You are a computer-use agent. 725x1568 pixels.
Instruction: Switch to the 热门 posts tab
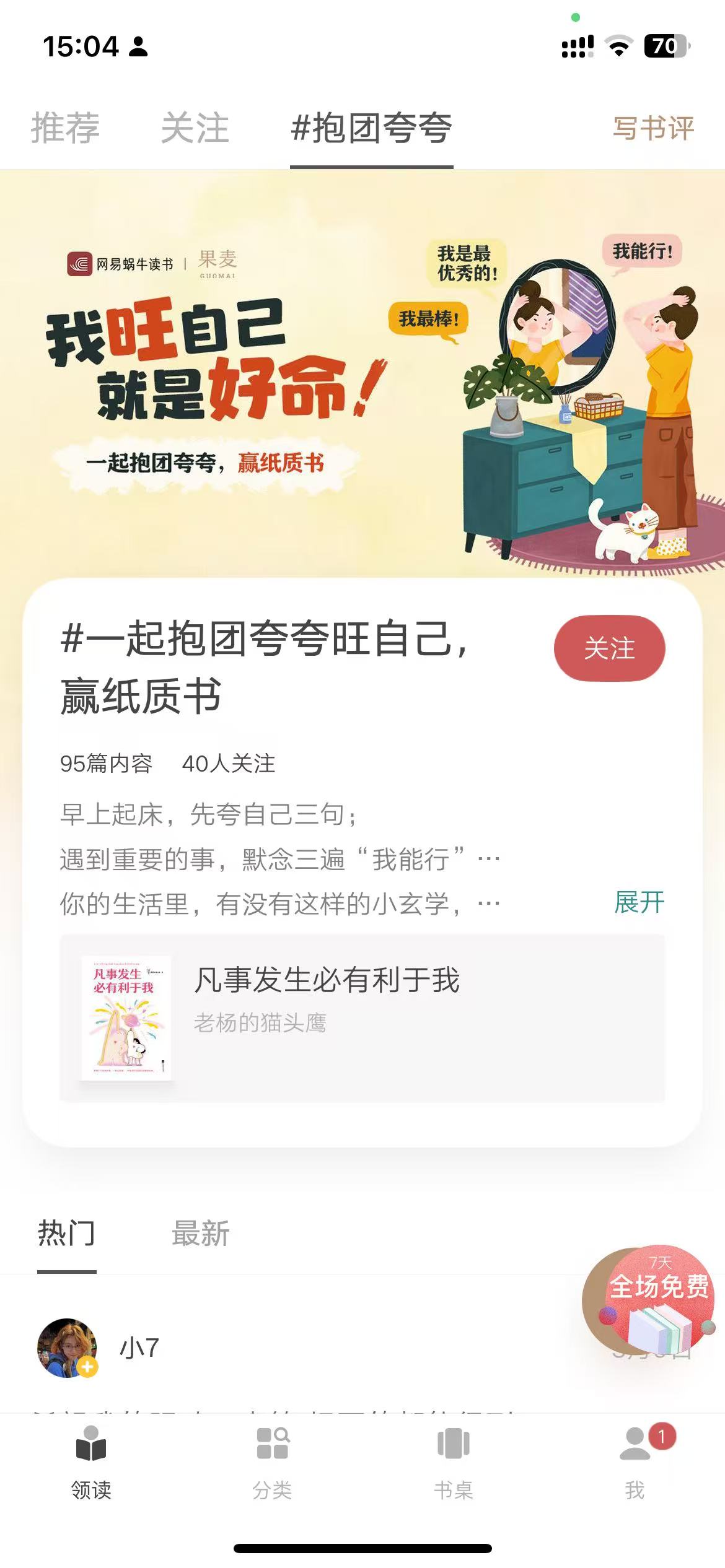point(66,1233)
